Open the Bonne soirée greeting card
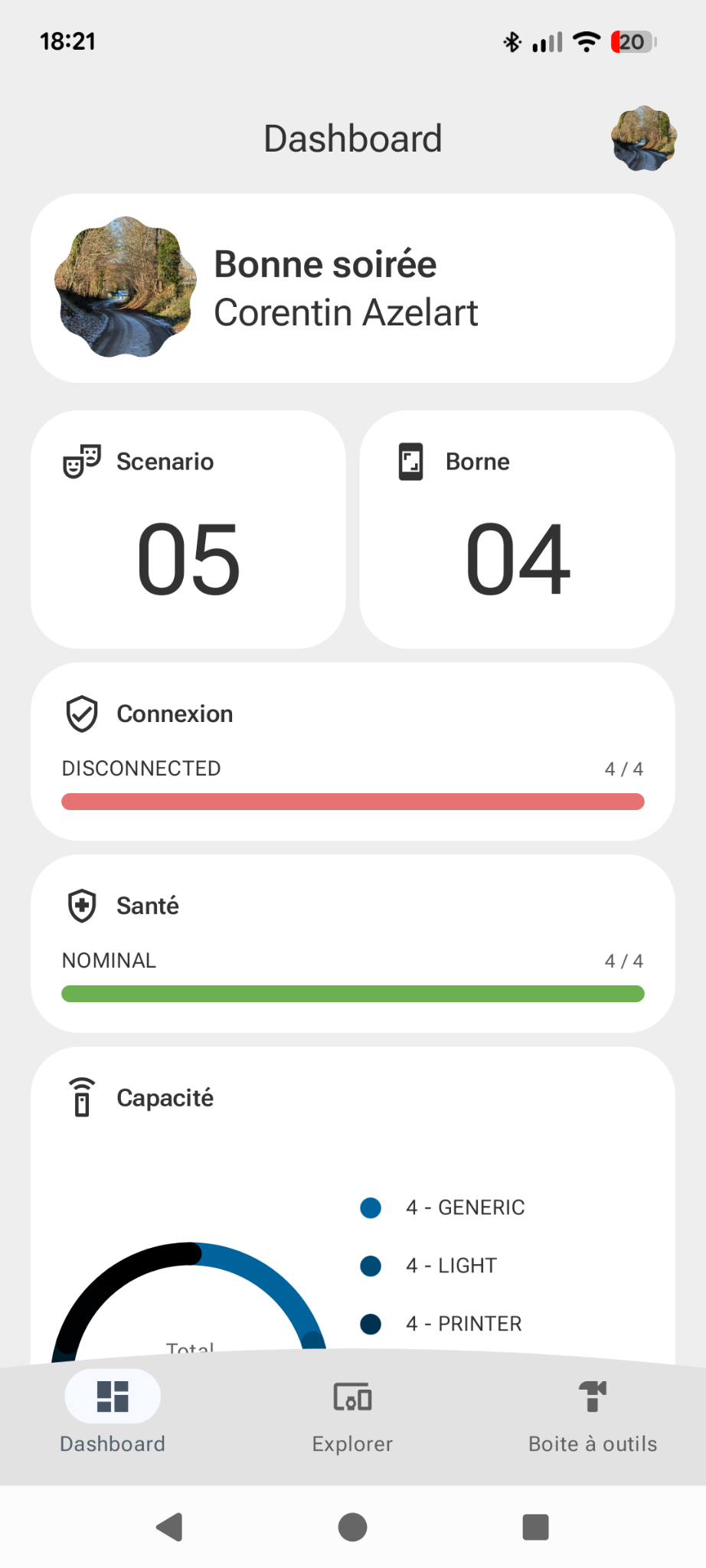Image resolution: width=706 pixels, height=1568 pixels. pyautogui.click(x=352, y=288)
